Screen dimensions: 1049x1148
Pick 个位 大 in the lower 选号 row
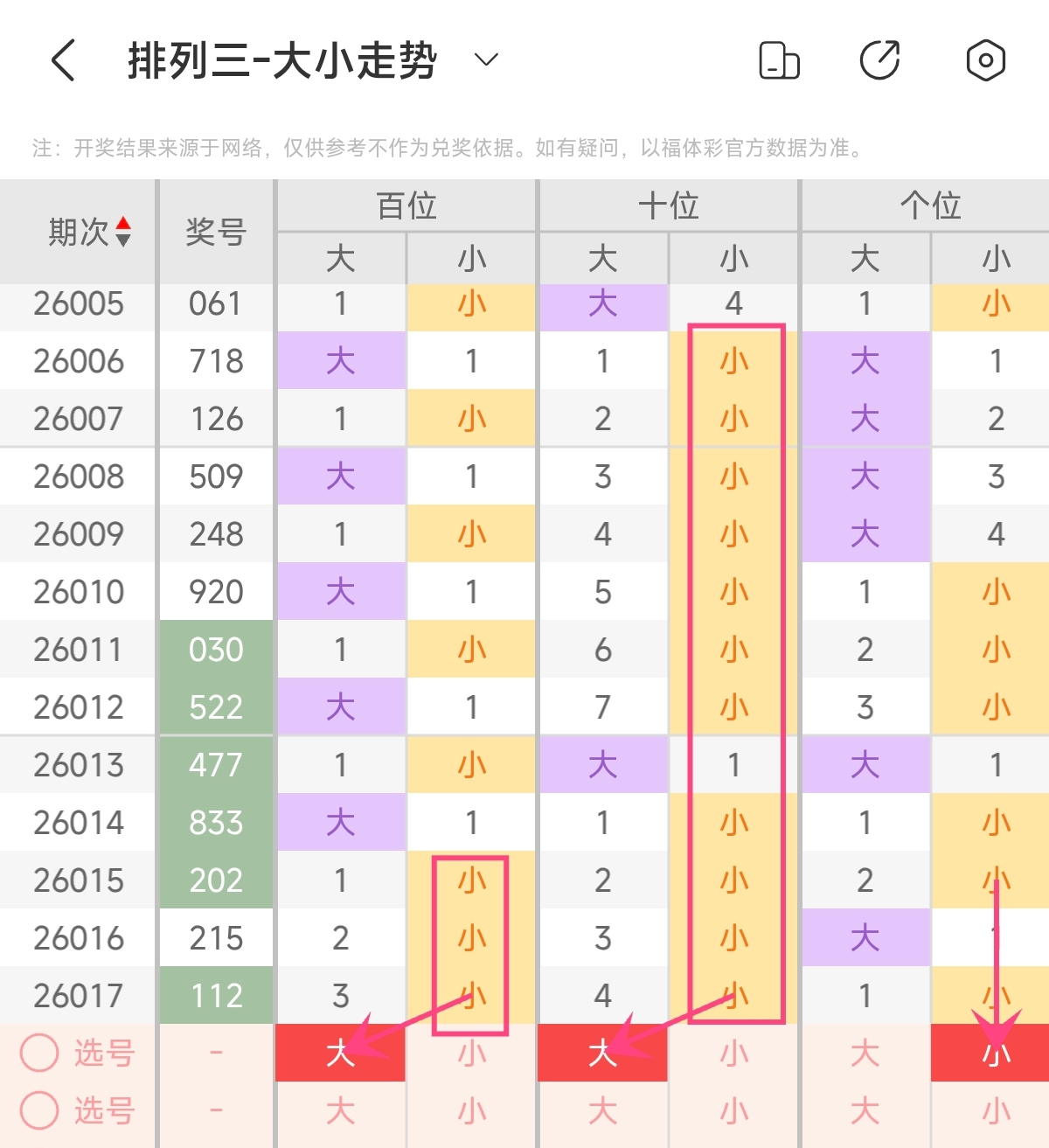(x=865, y=1111)
